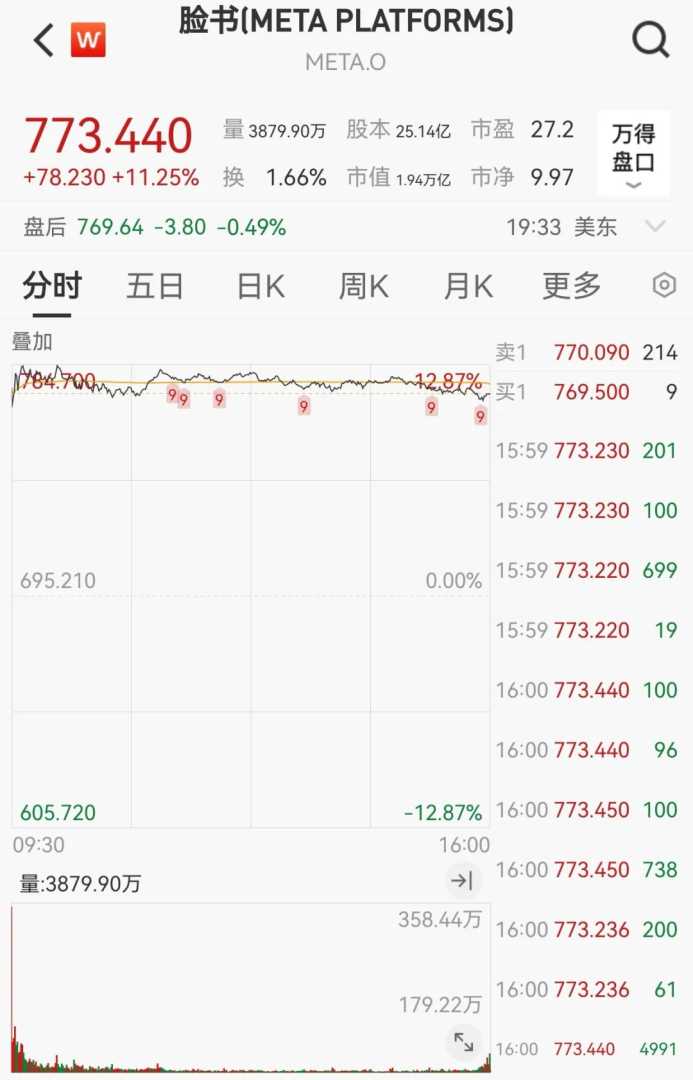
Task: Expand the chart to full screen
Action: click(464, 1043)
